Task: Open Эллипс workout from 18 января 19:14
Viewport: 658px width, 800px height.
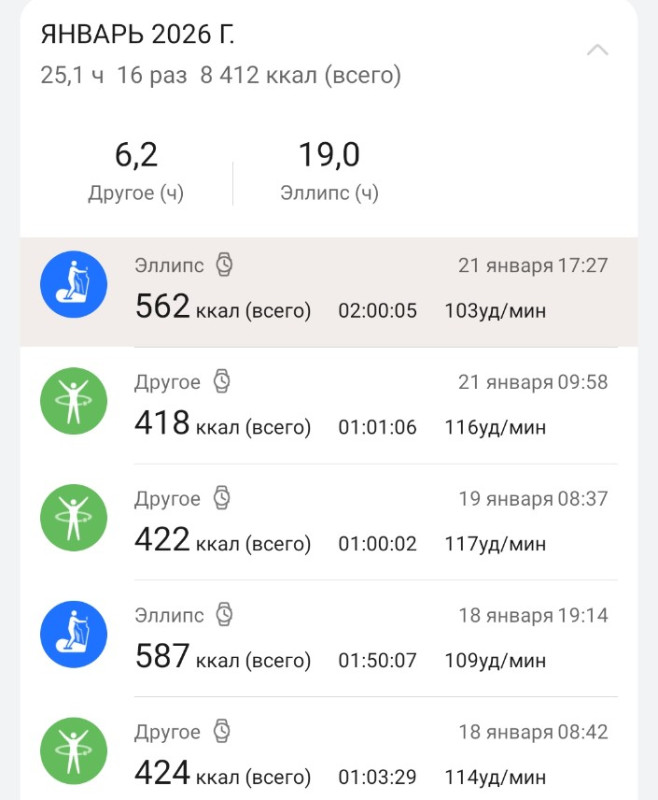Action: (x=330, y=639)
